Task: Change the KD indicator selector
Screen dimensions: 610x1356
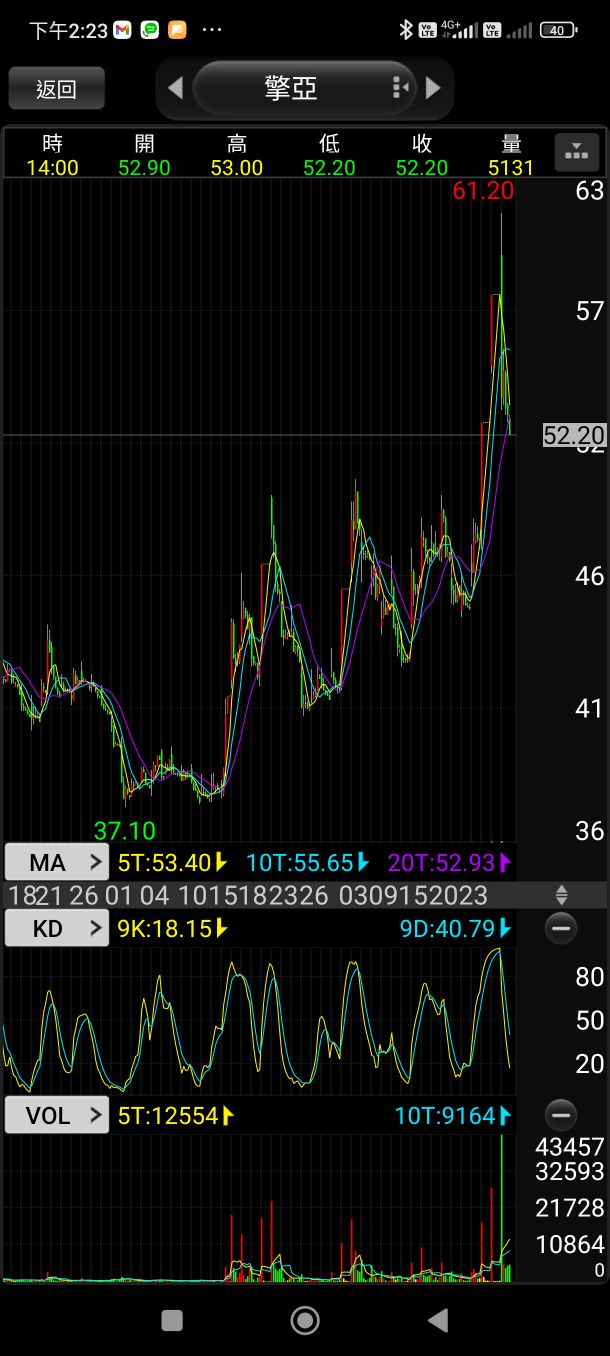Action: point(57,929)
